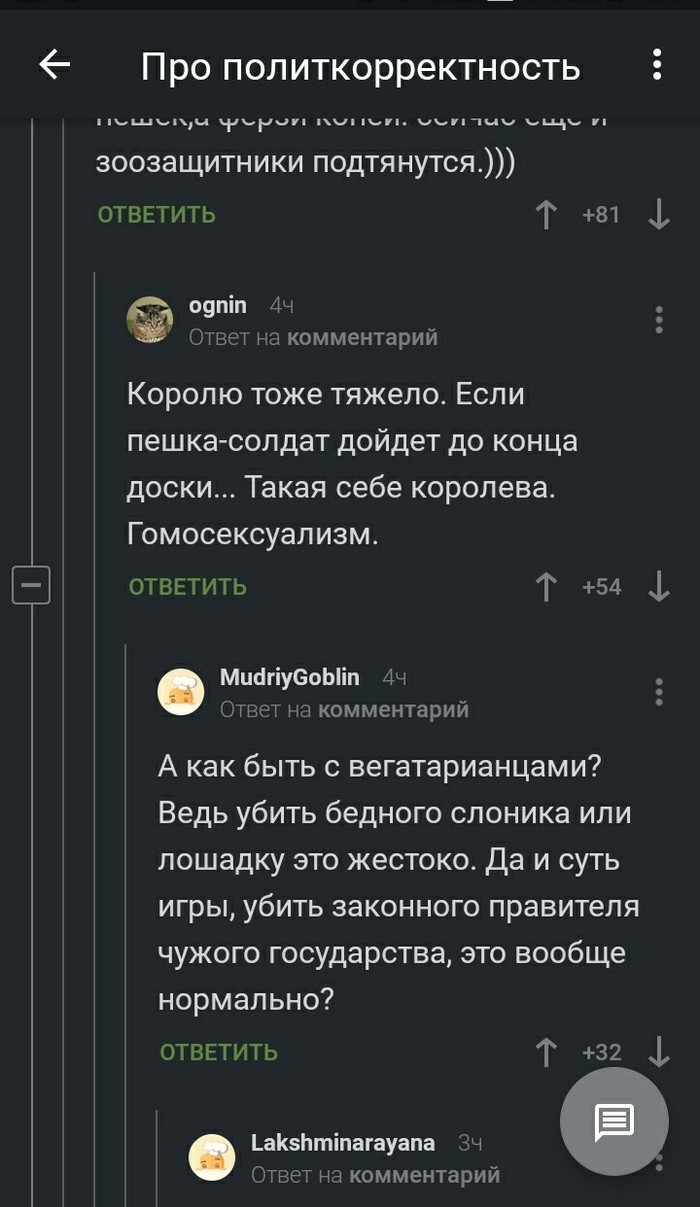700x1207 pixels.
Task: Open MudriyGoblin's user profile
Action: coord(288,677)
